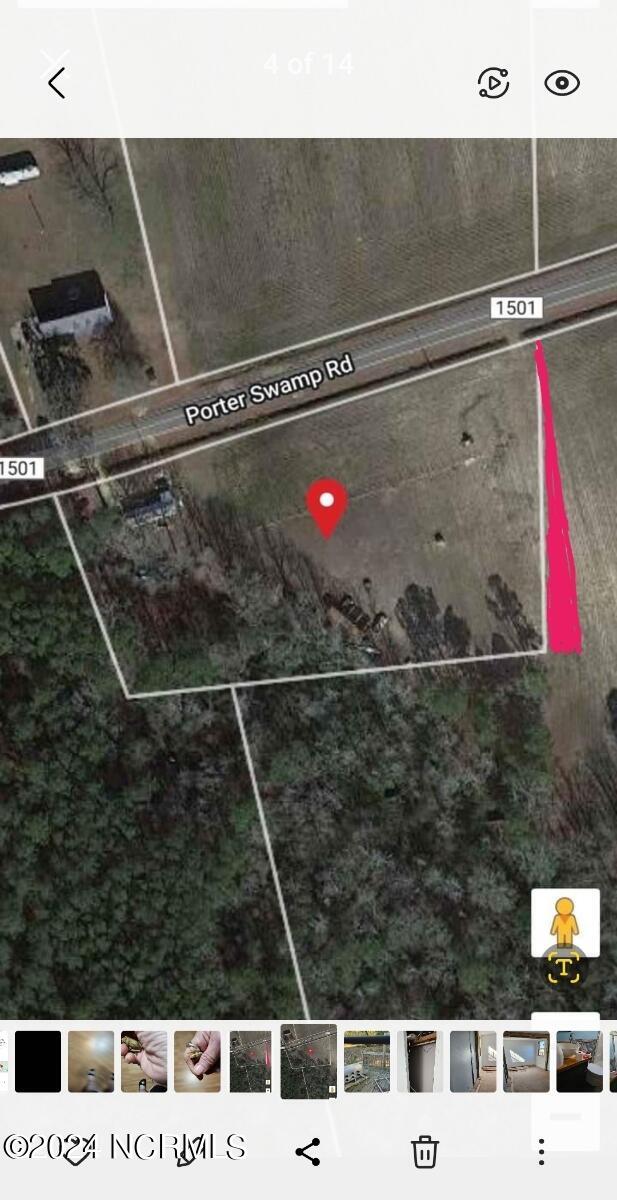Open the thumbnail of the room with a window
The width and height of the screenshot is (617, 1200).
click(x=526, y=1061)
